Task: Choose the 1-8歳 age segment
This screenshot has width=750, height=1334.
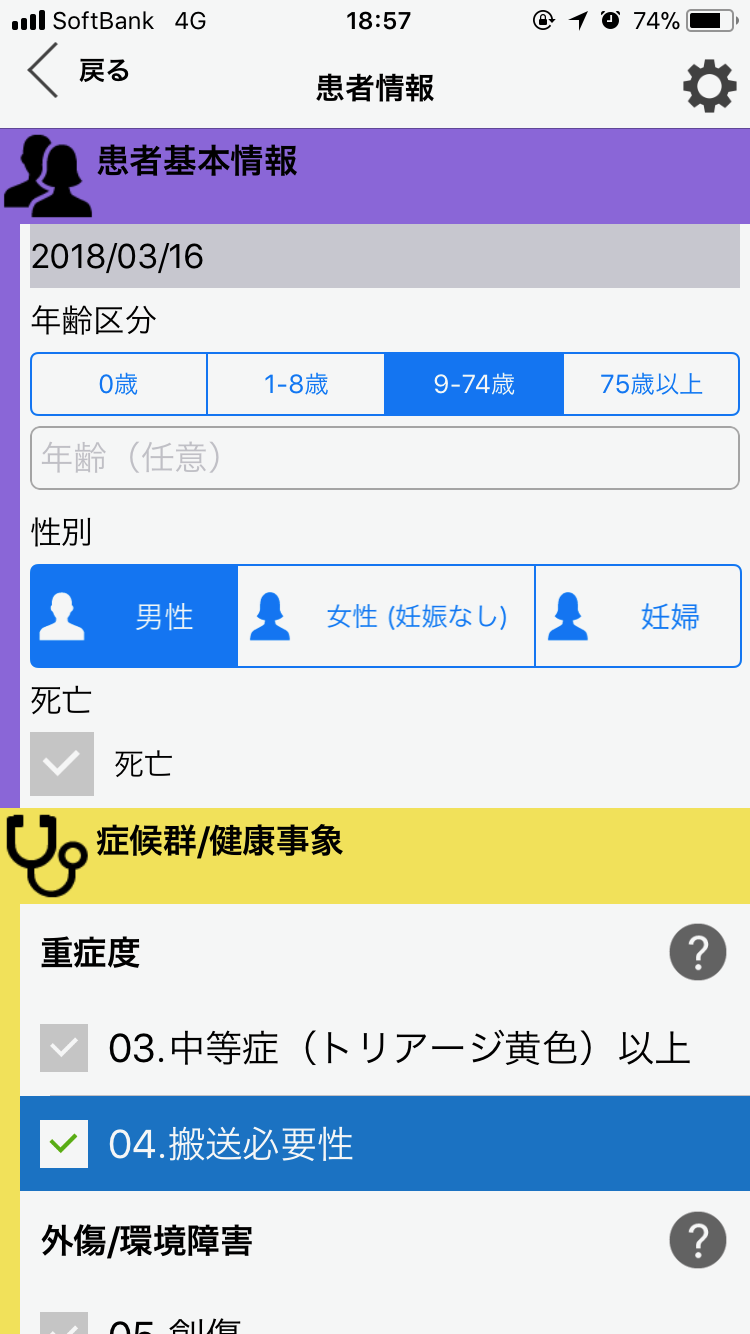Action: pos(296,384)
